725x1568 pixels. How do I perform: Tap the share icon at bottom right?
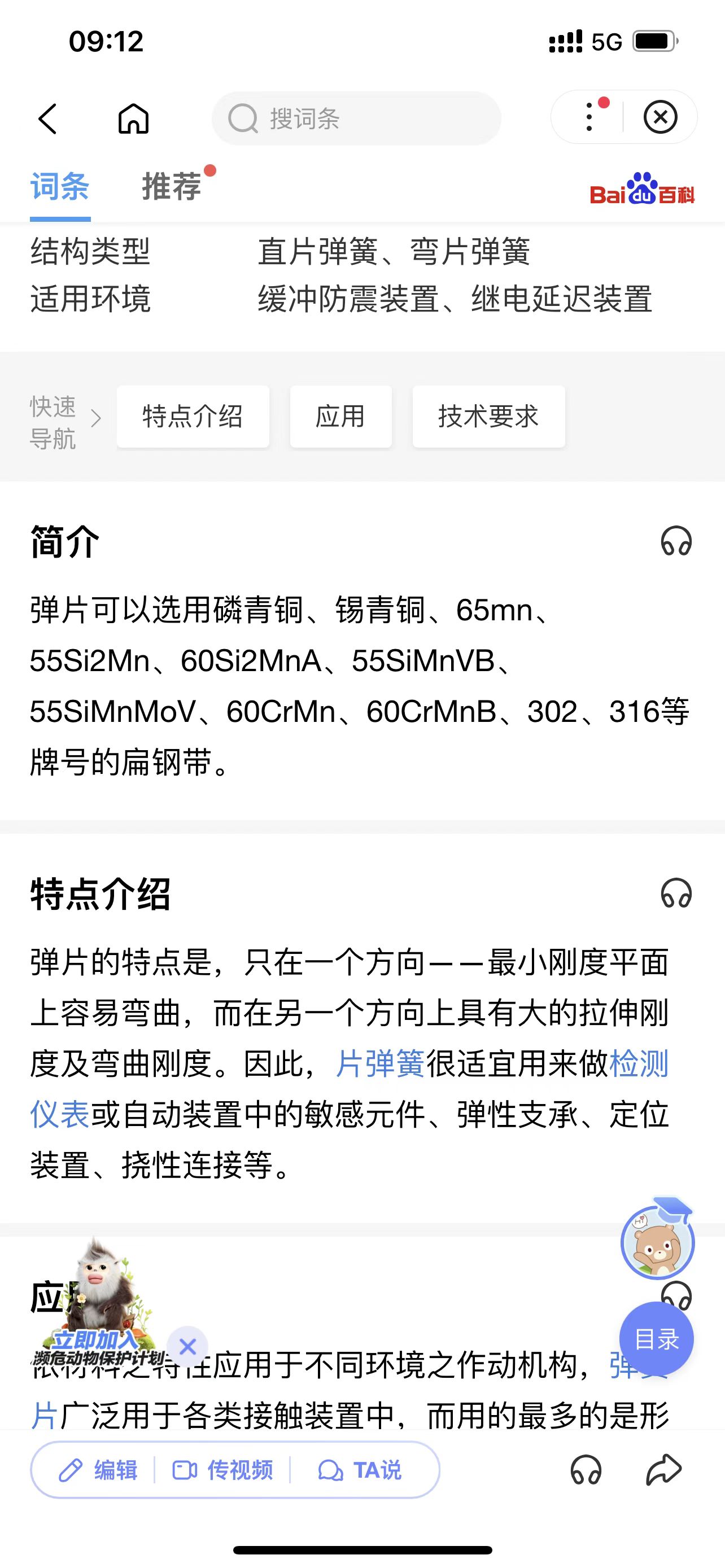[x=665, y=1469]
